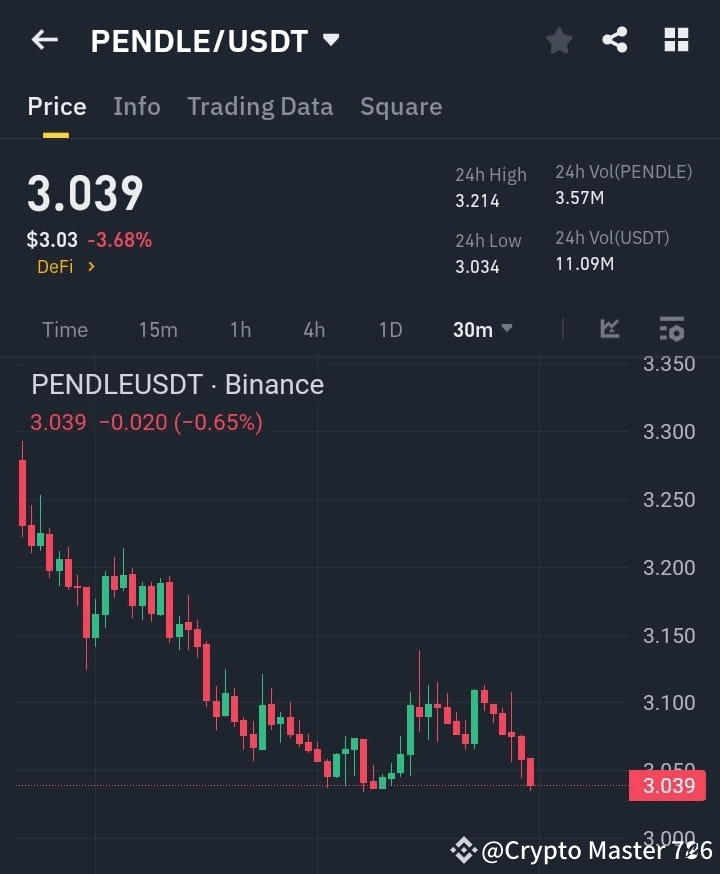Open the grid layout icon top right
720x874 pixels.
(x=676, y=40)
